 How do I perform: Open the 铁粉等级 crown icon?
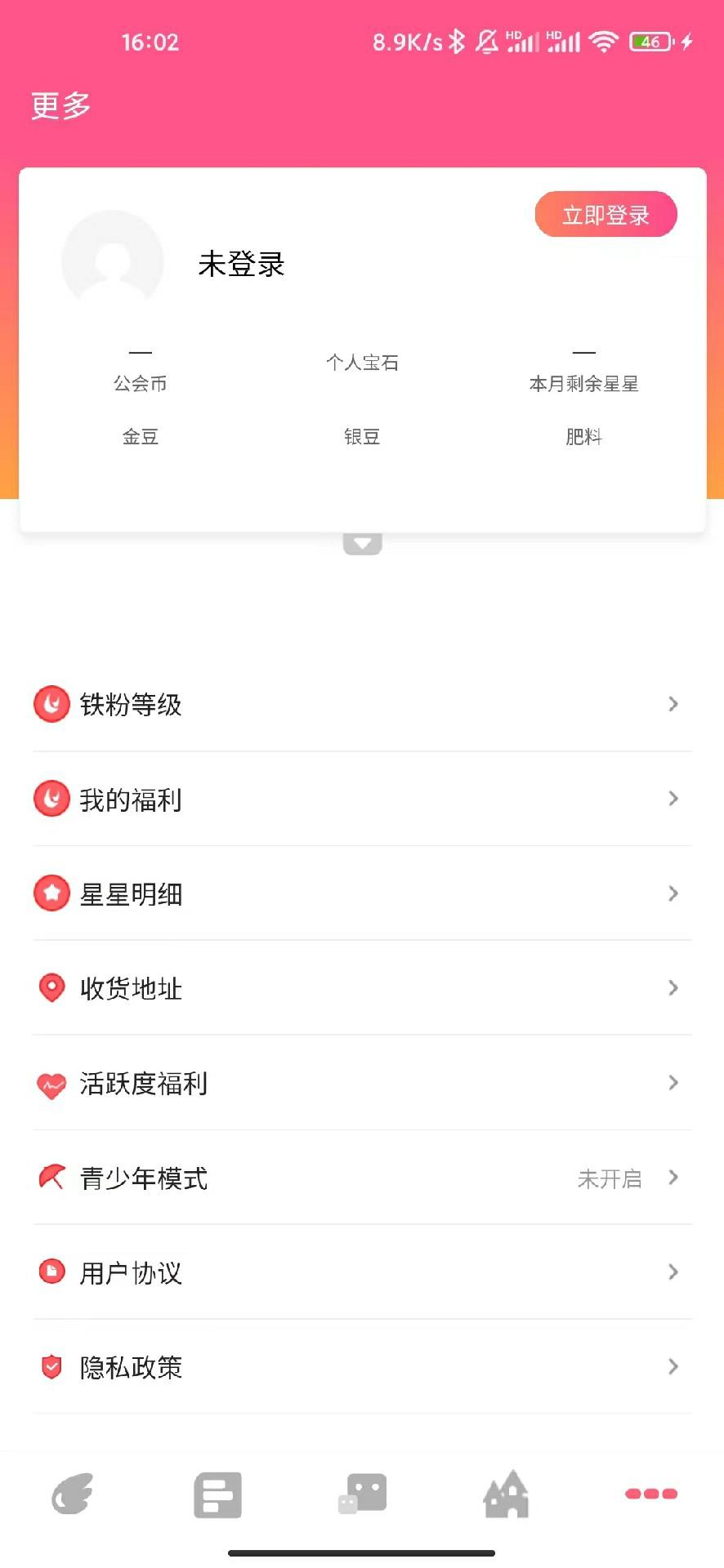coord(51,704)
